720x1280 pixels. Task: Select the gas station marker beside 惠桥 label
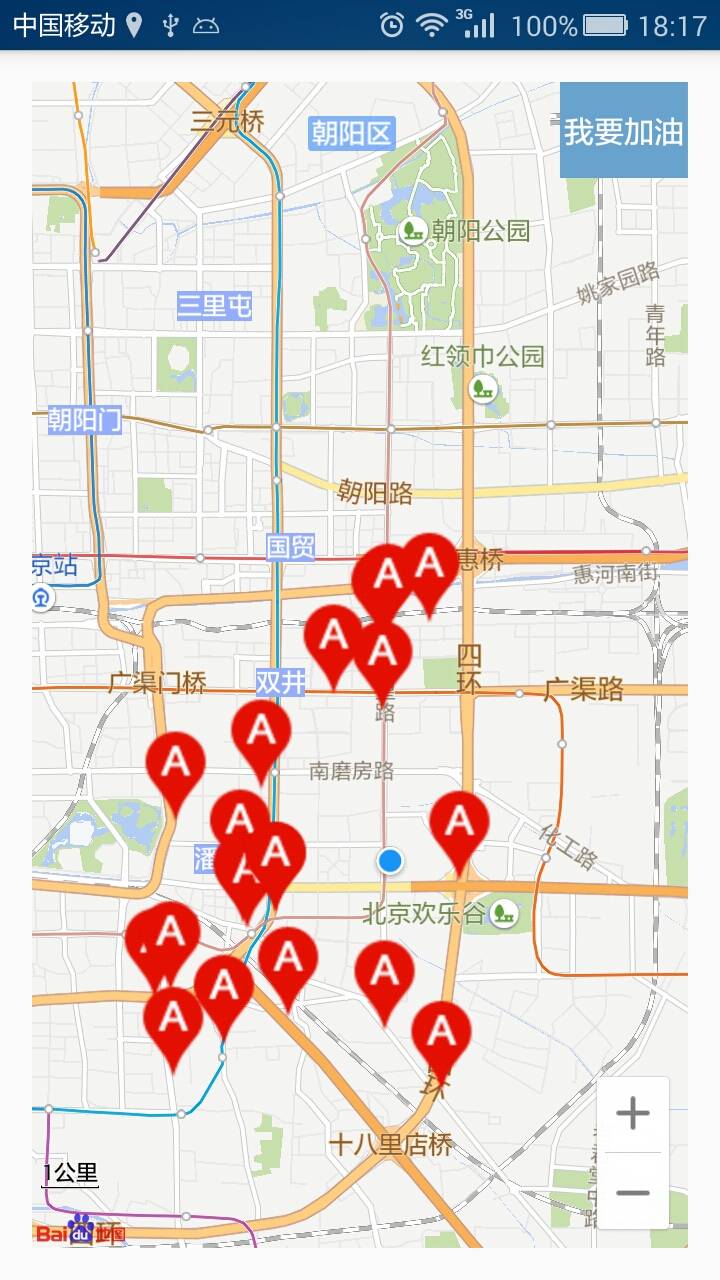(x=430, y=567)
